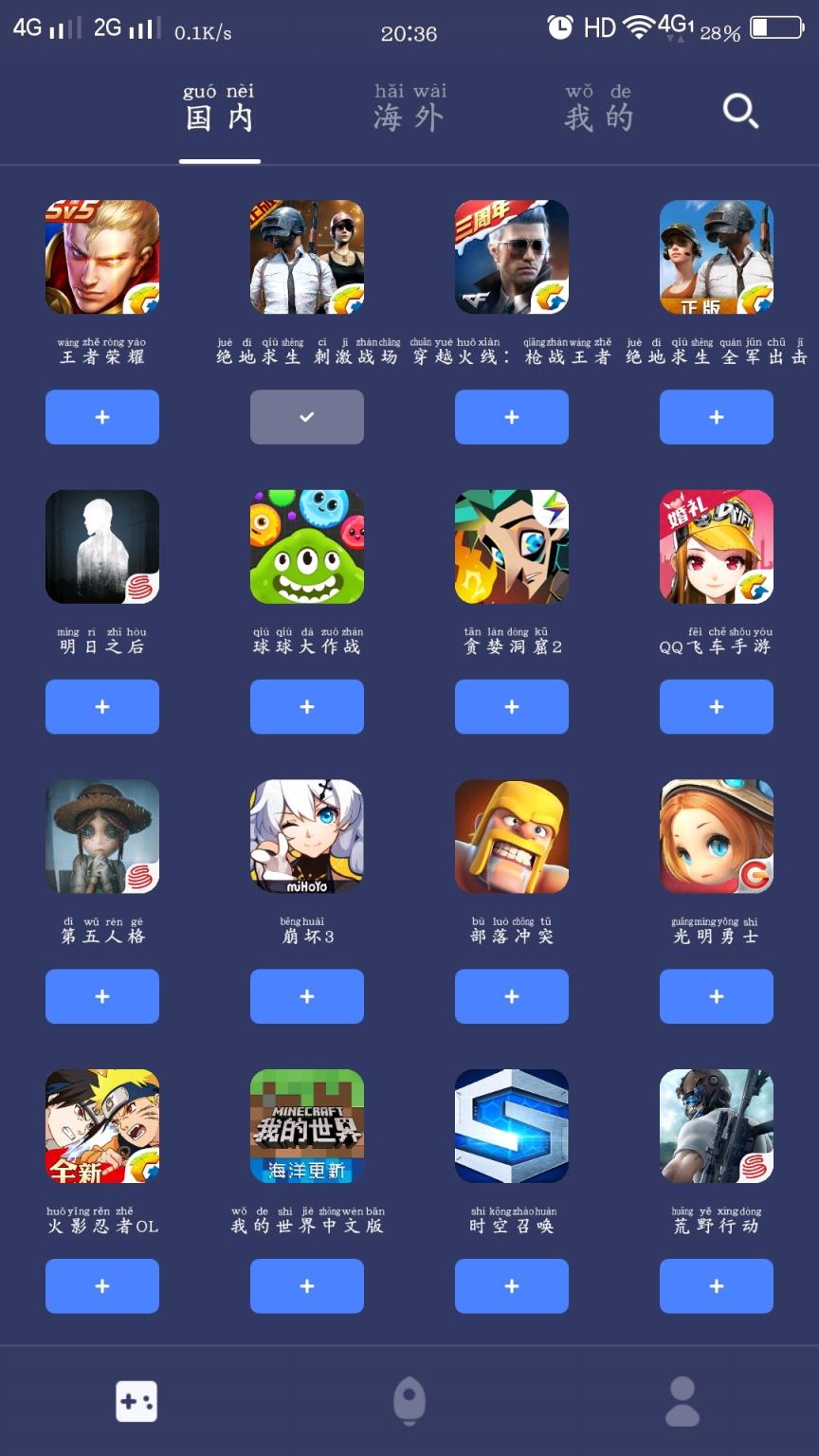Add 崩坏3 with its plus button
Viewport: 819px width, 1456px height.
tap(307, 997)
